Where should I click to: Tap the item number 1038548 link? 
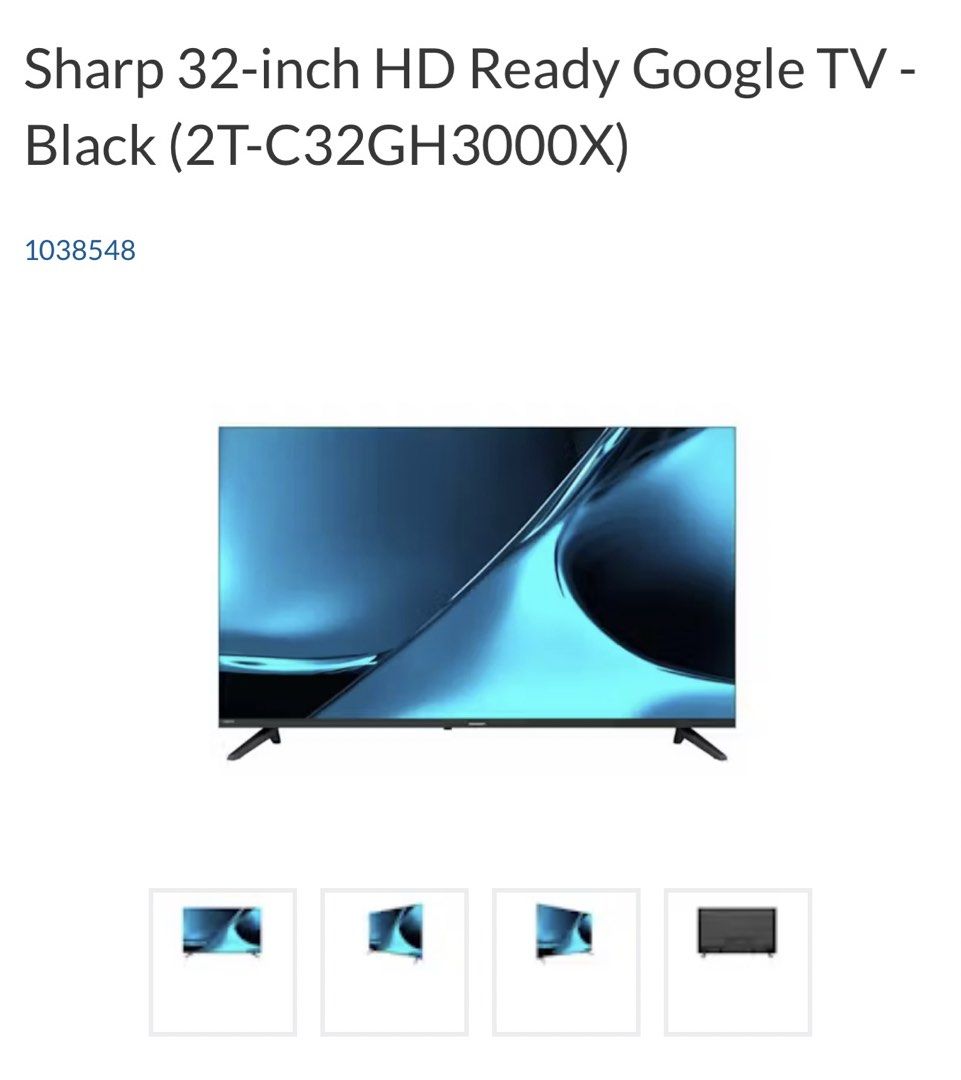click(x=80, y=250)
